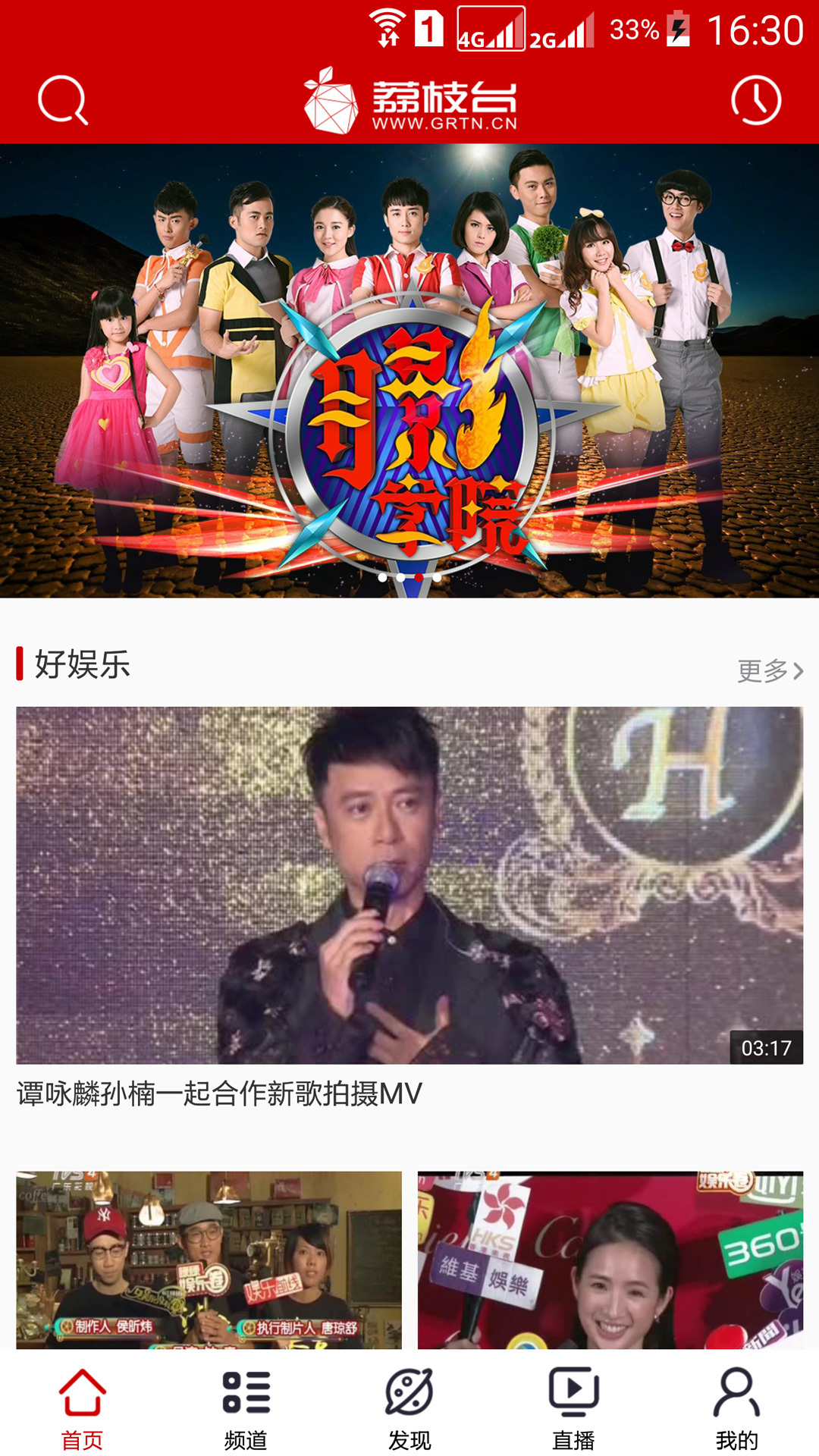This screenshot has height=1456, width=819.
Task: Open the video of the smiling woman interview
Action: 610,1260
